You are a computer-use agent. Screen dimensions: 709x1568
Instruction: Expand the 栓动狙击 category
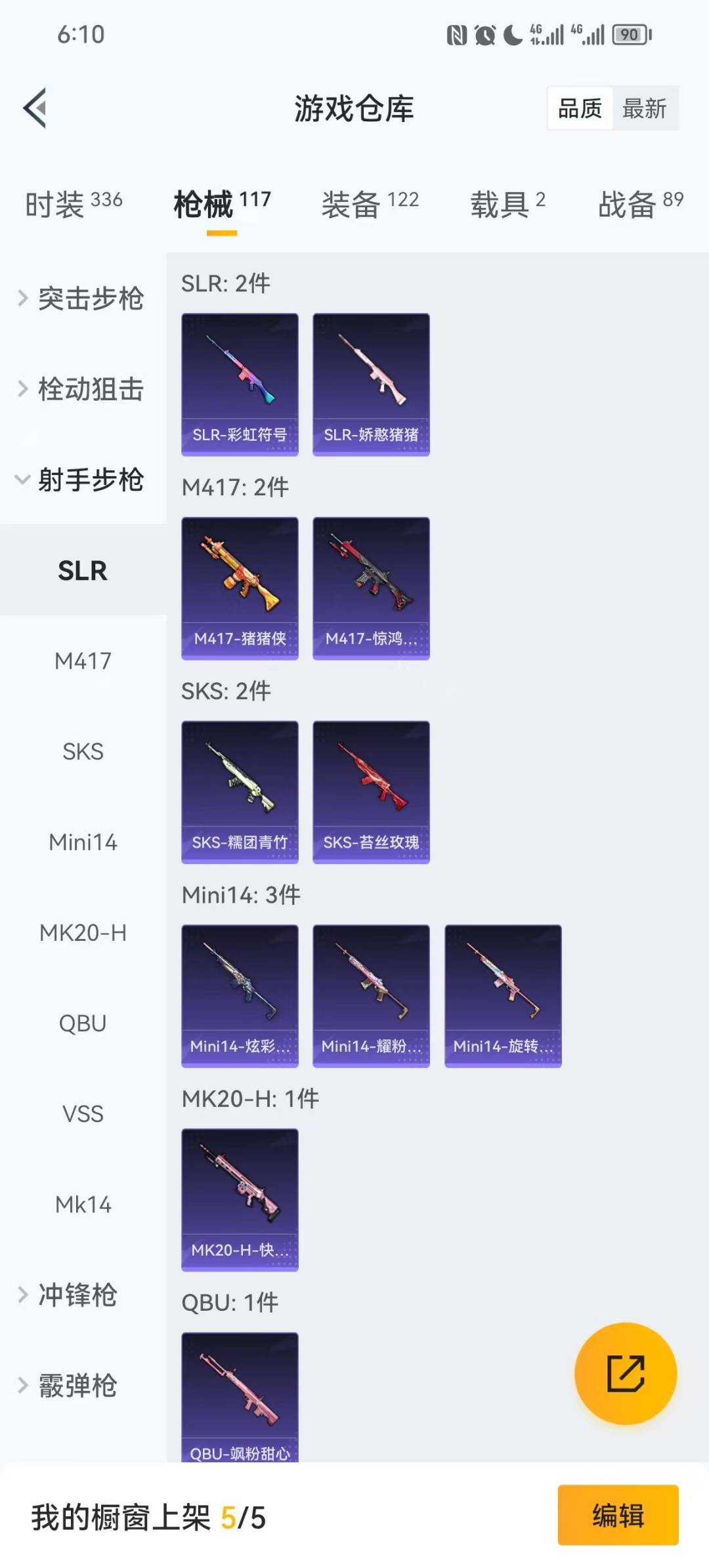pos(82,389)
